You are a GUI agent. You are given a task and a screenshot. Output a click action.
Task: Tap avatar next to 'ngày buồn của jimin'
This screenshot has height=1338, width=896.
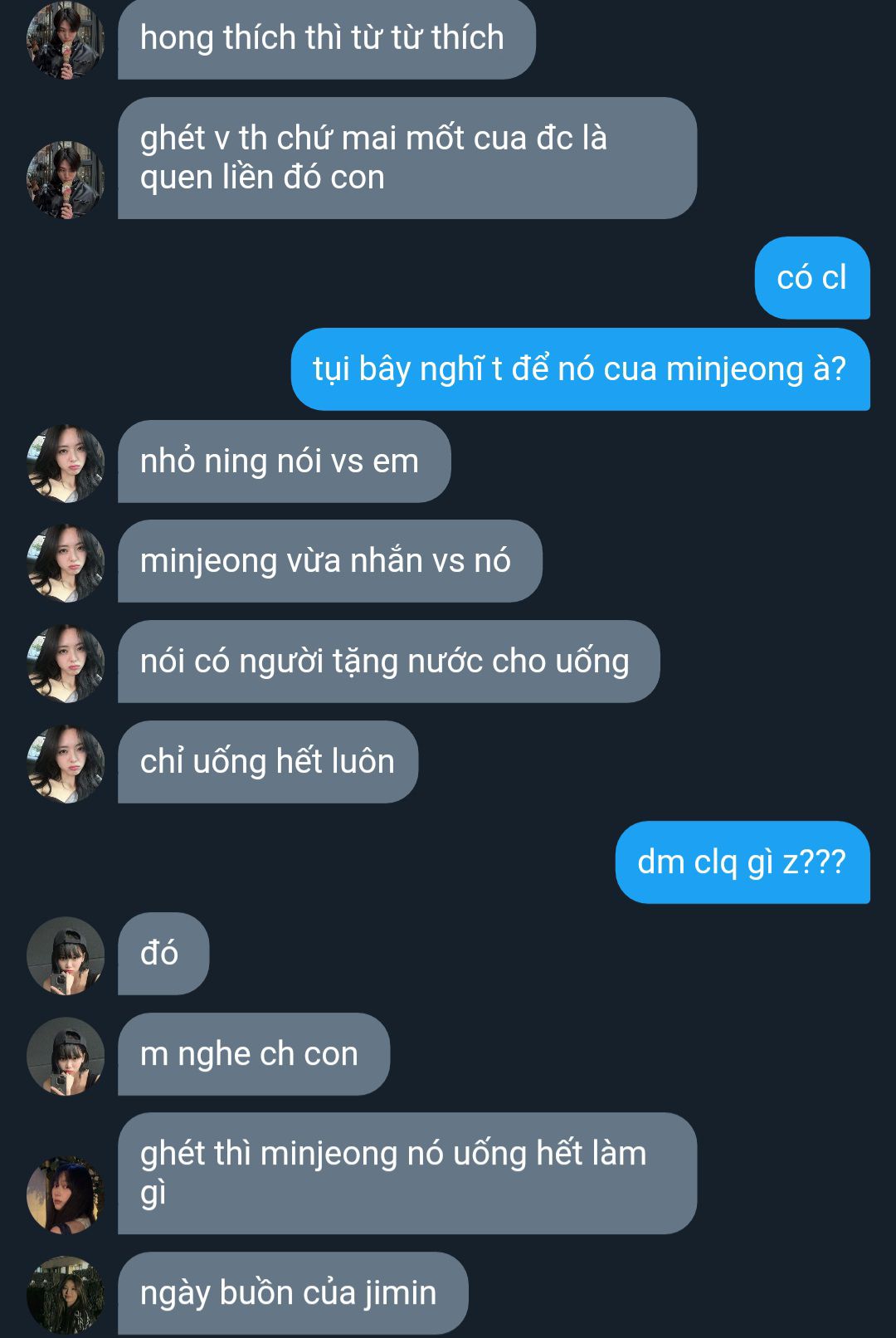66,1295
